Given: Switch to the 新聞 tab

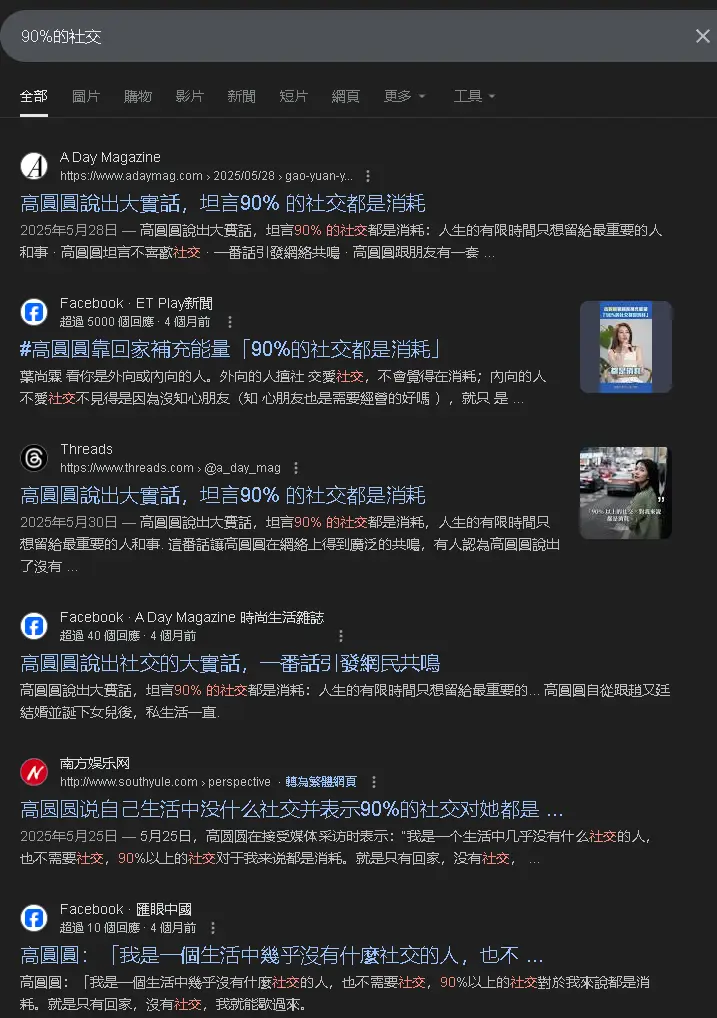Looking at the screenshot, I should coord(242,96).
